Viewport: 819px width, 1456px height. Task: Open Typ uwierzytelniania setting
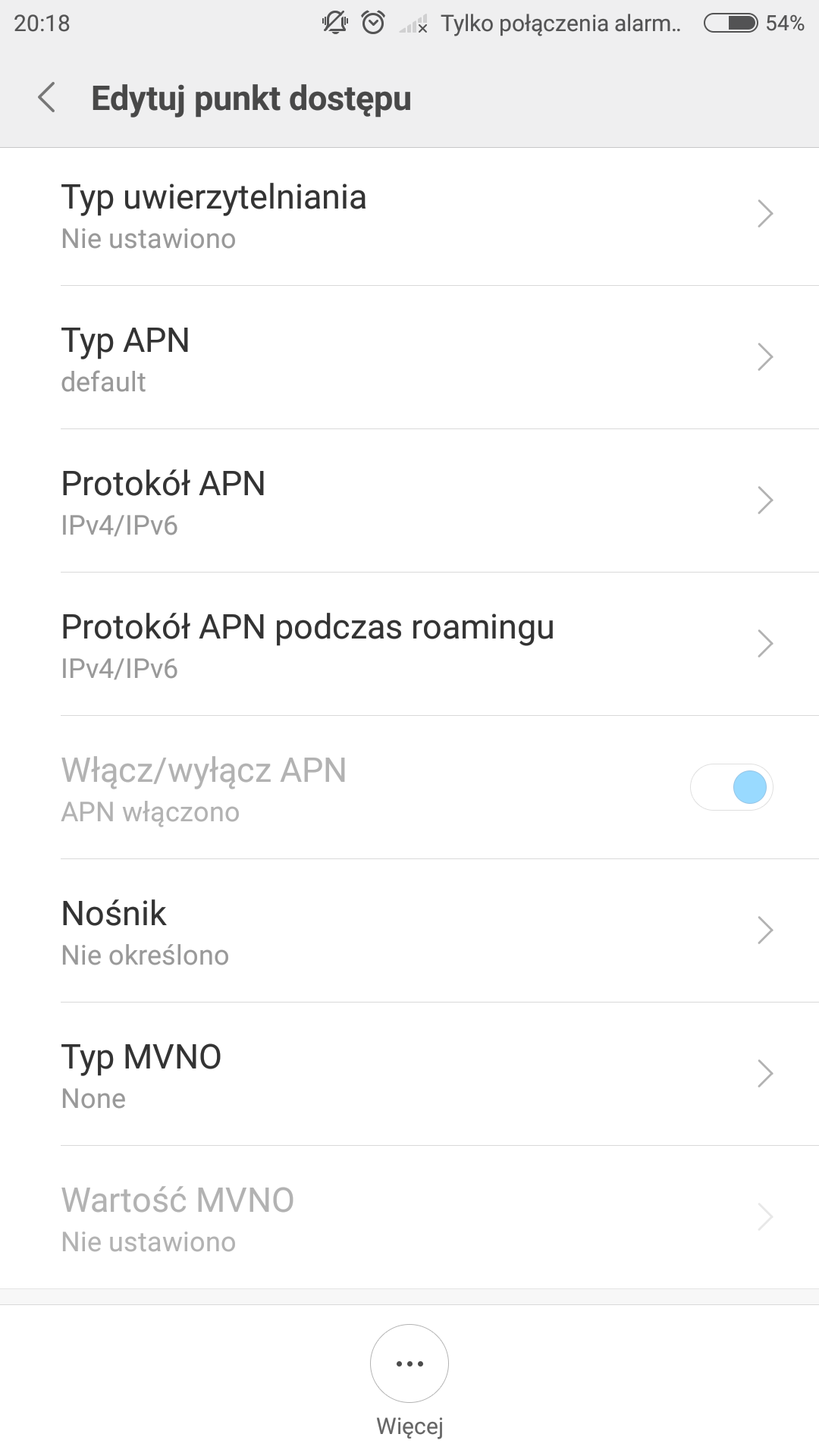click(409, 215)
